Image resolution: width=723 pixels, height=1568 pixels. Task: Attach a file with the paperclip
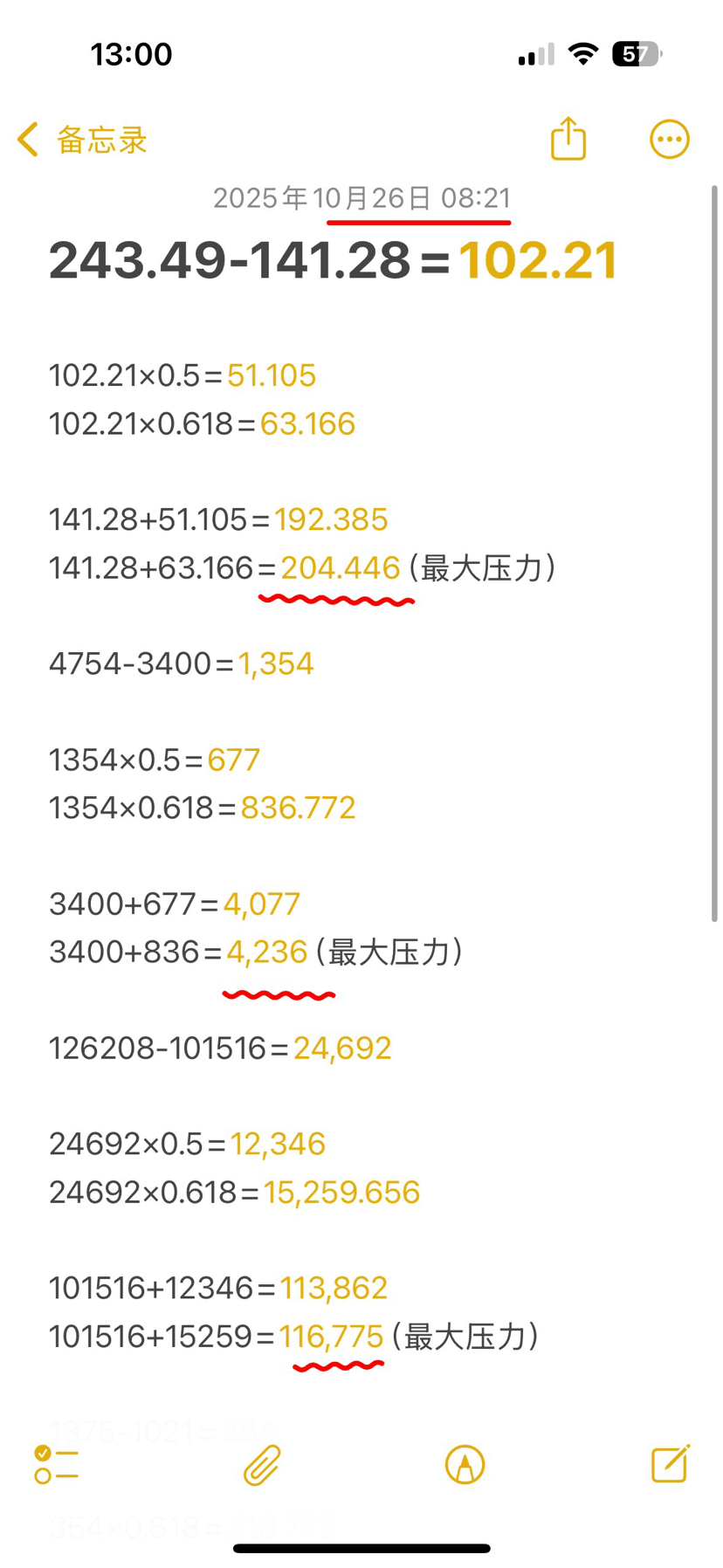[x=262, y=1464]
